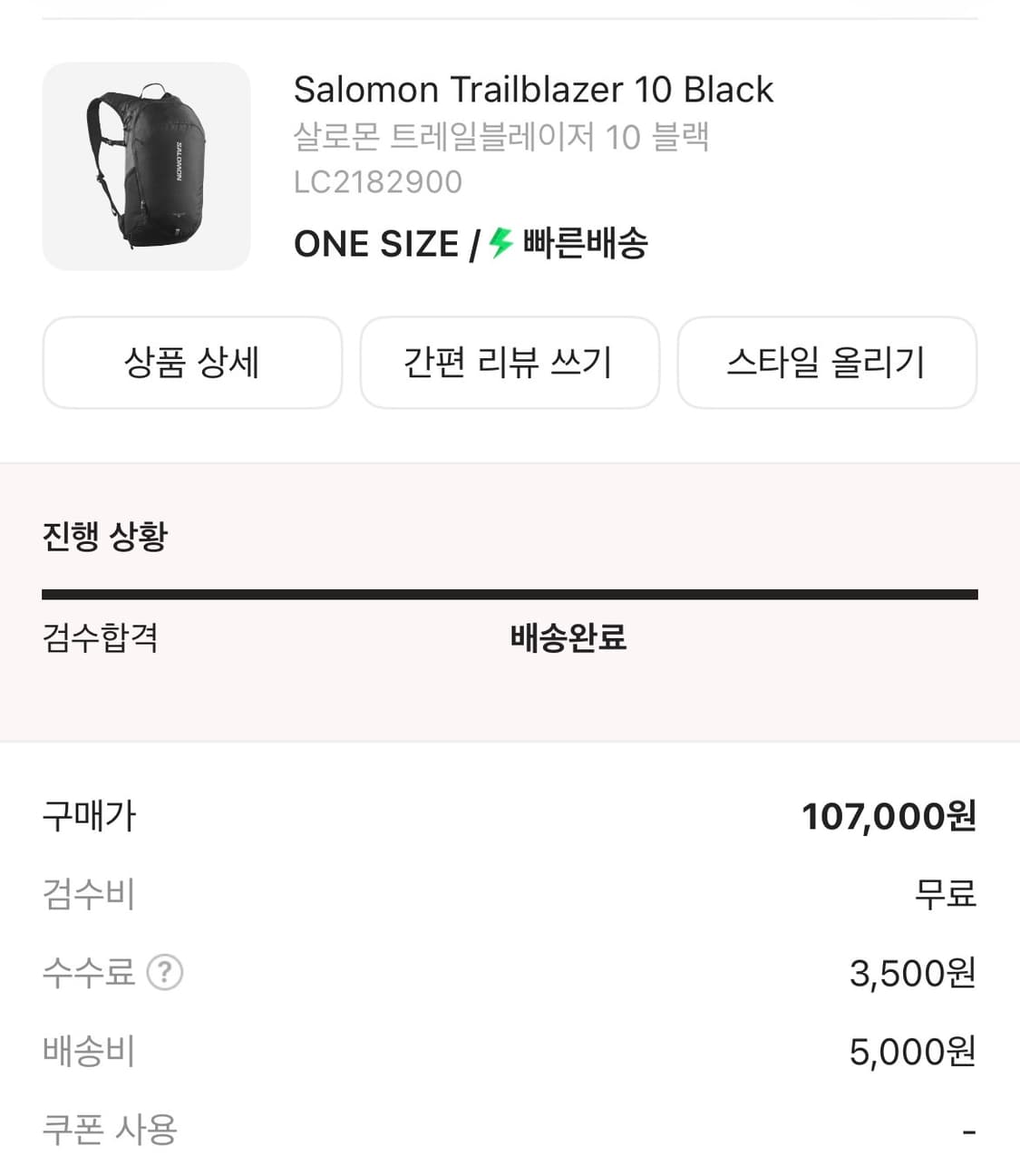Click the product title Salomon Trailblazer 10 Black
The height and width of the screenshot is (1176, 1020).
(x=533, y=89)
